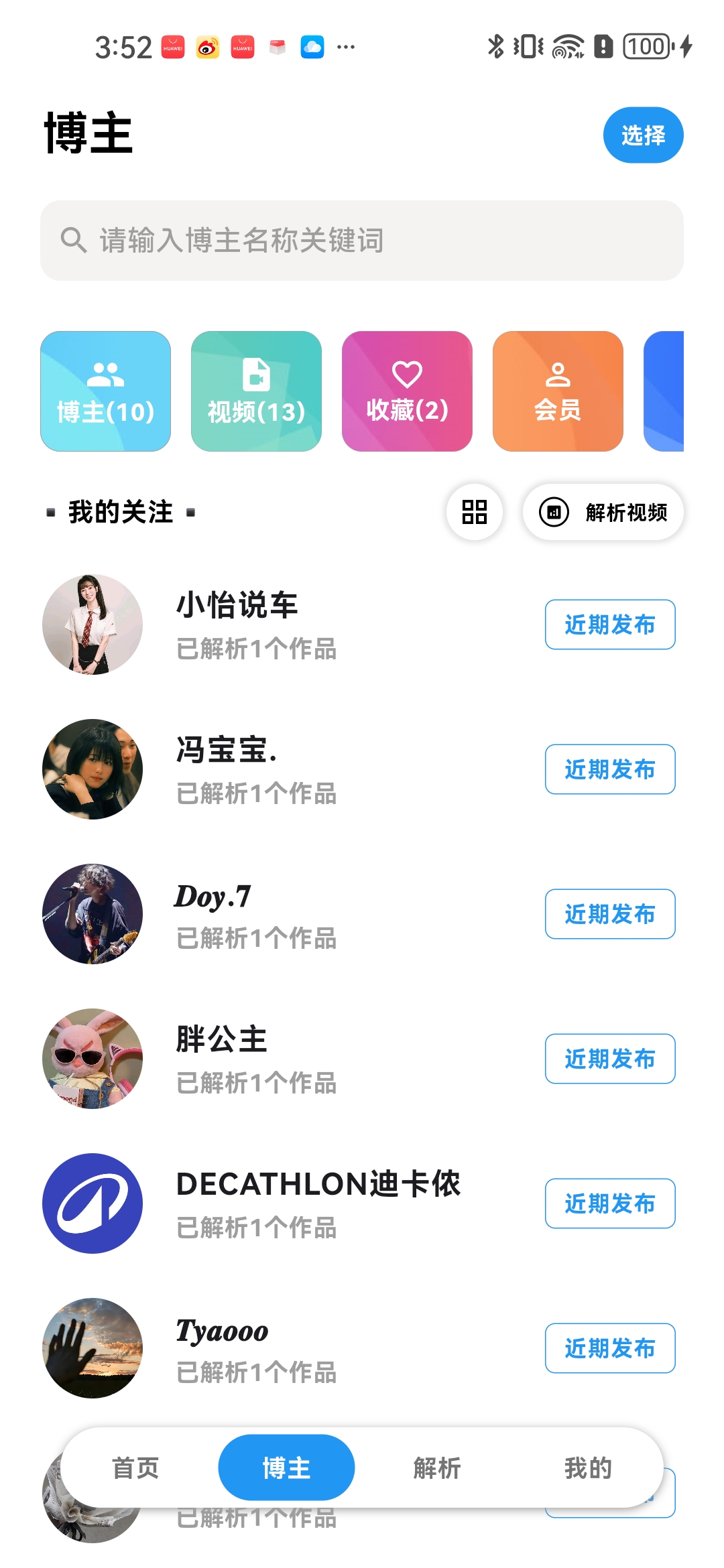View 近期发布 for 胖公主
The width and height of the screenshot is (724, 1568).
pos(609,1059)
